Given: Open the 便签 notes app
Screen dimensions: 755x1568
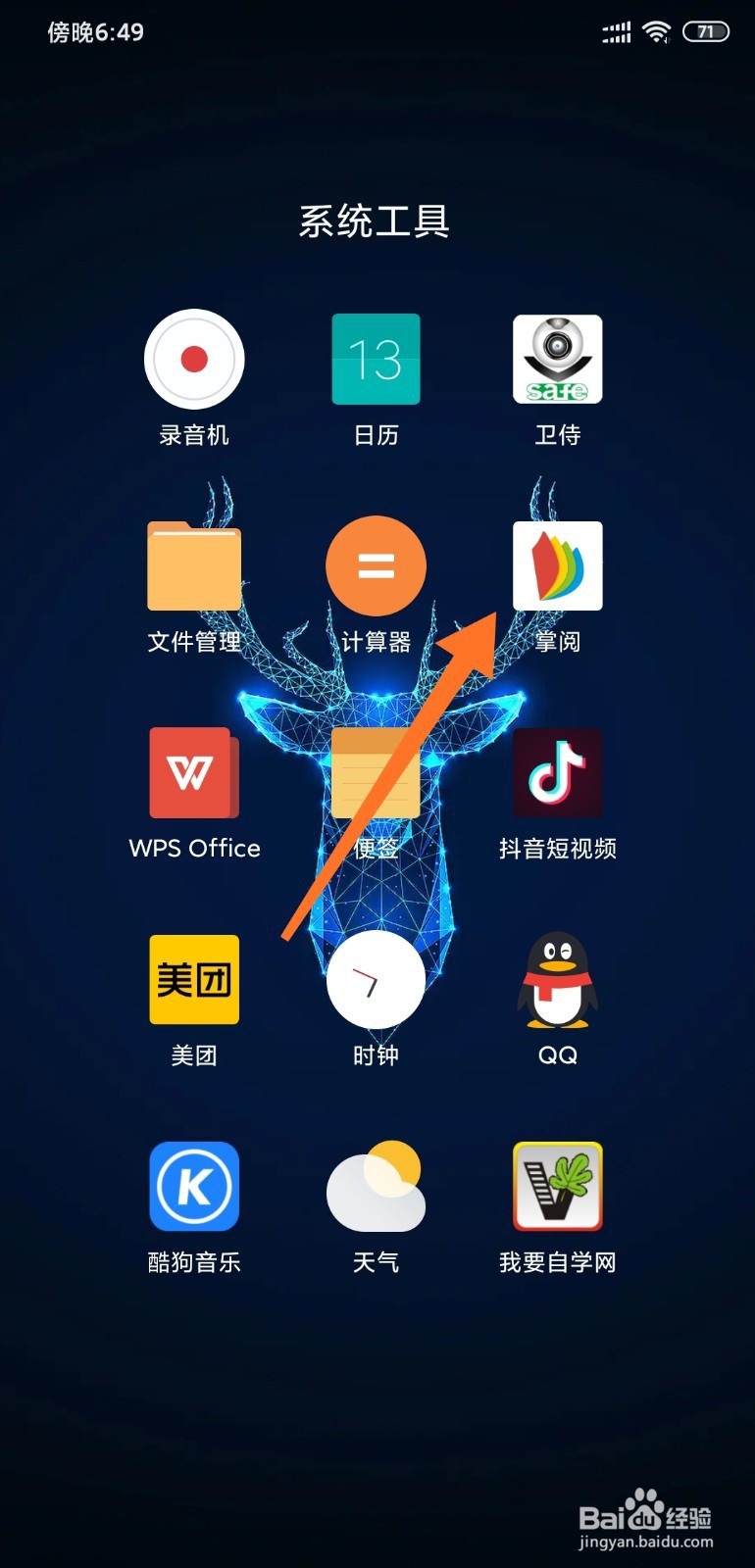Looking at the screenshot, I should pos(376,774).
